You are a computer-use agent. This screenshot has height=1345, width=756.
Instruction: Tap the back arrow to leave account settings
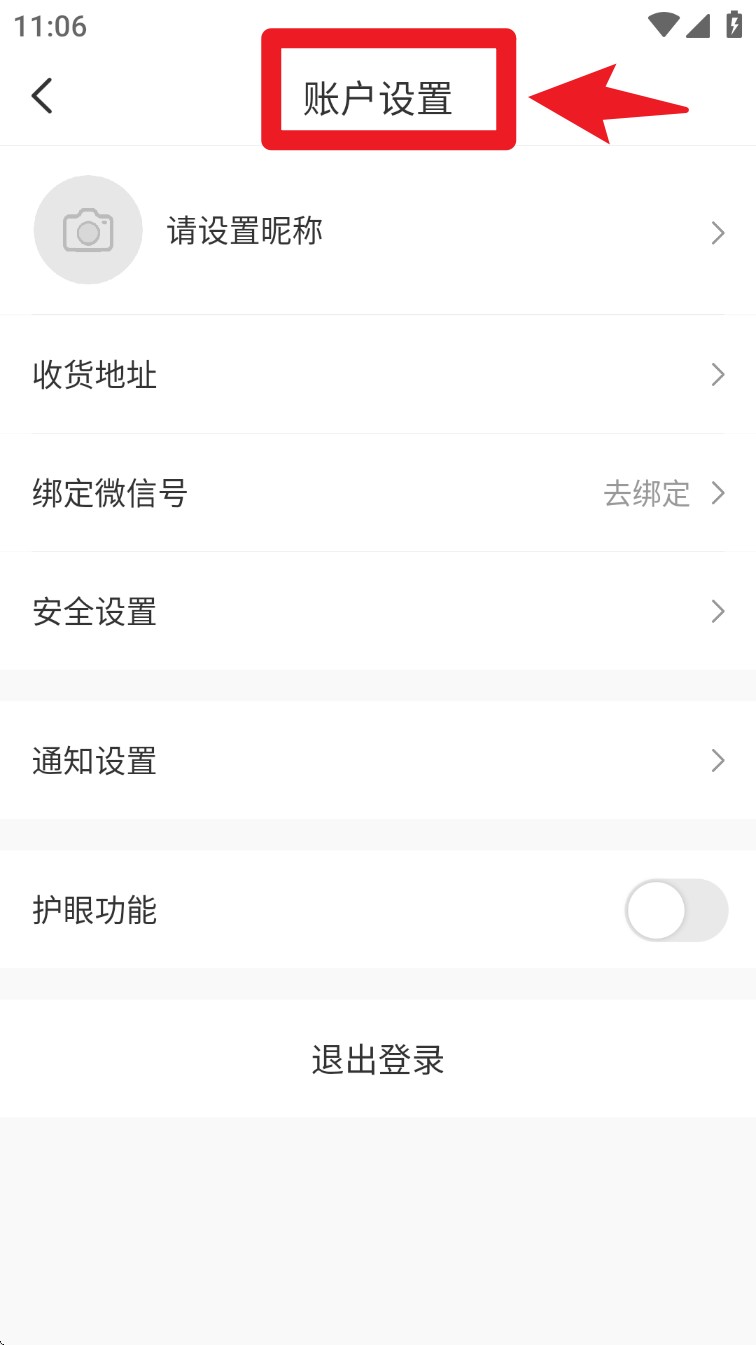click(42, 96)
